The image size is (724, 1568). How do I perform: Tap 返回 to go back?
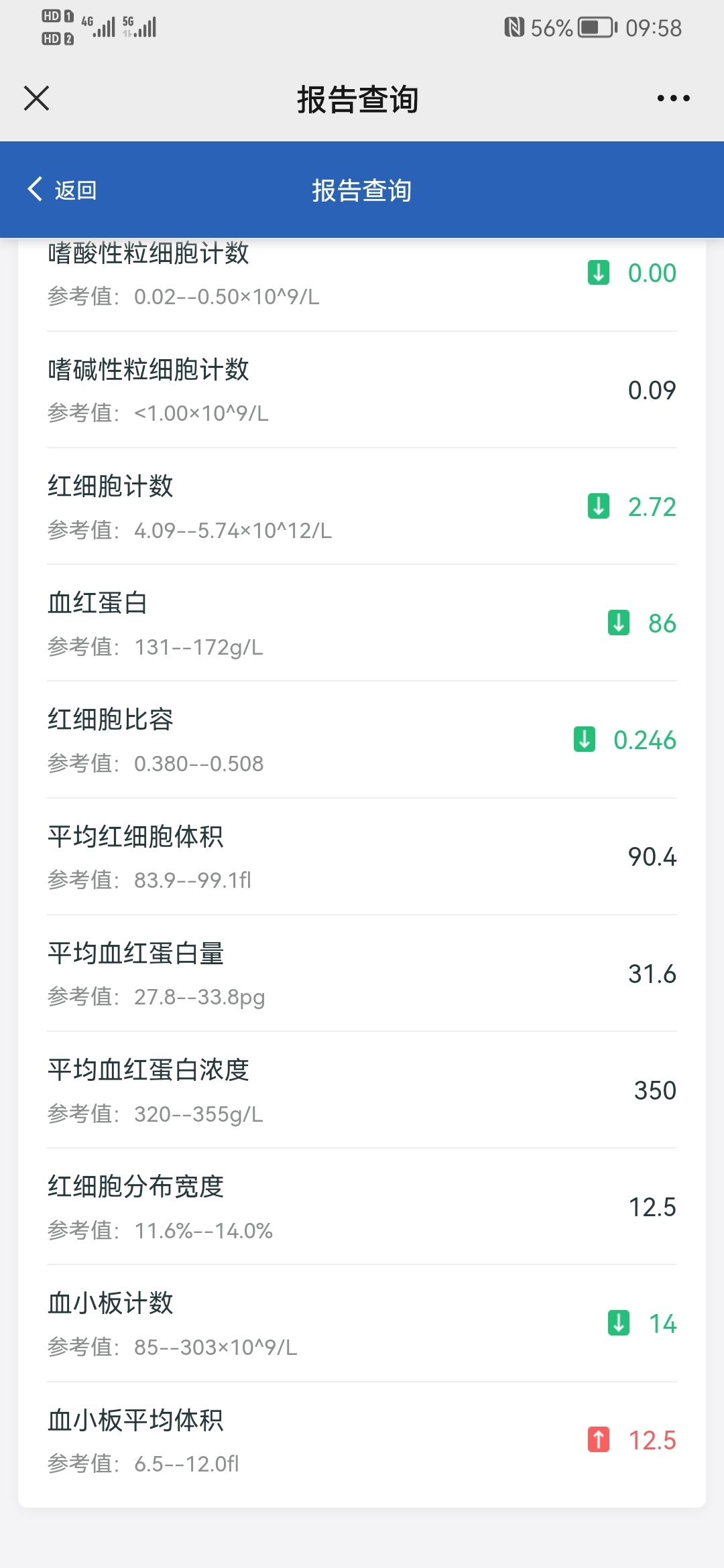pyautogui.click(x=62, y=190)
